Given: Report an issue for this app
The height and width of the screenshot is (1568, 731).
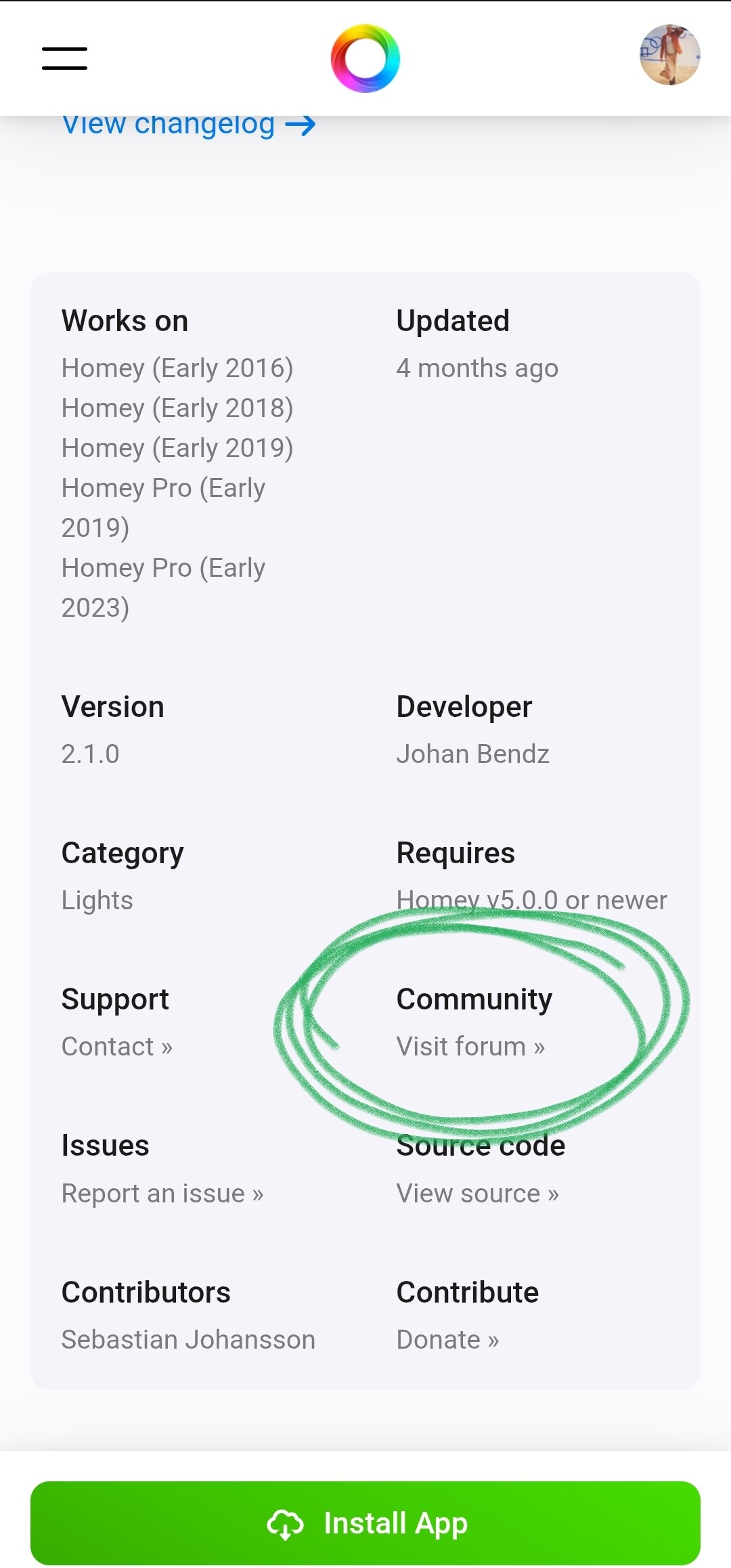Looking at the screenshot, I should tap(162, 1194).
